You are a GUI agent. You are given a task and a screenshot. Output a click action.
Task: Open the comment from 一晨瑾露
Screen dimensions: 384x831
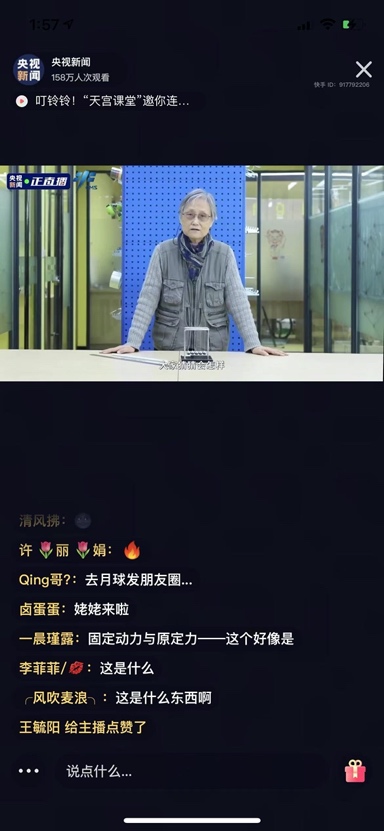coord(157,639)
